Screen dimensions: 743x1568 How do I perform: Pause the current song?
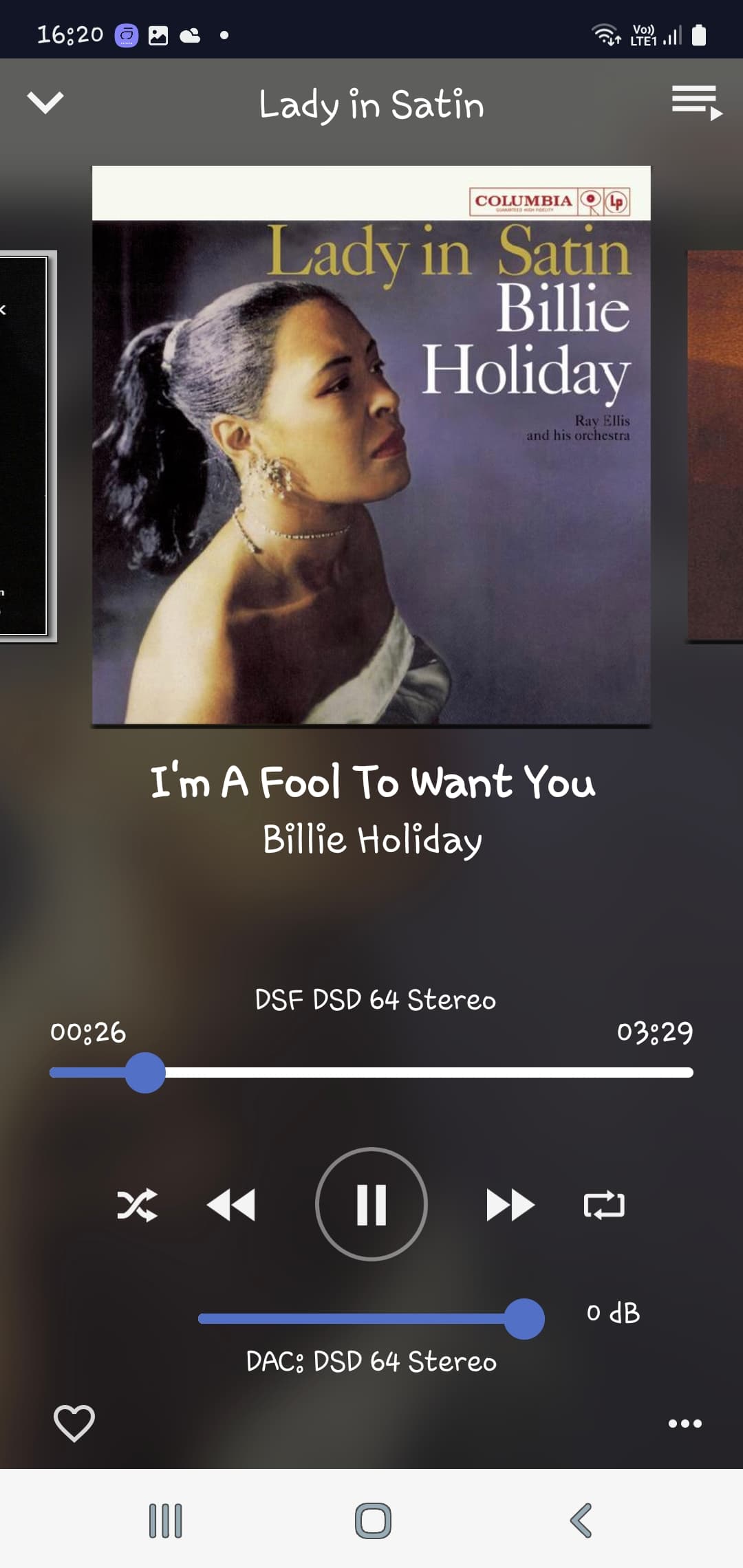click(x=371, y=1204)
